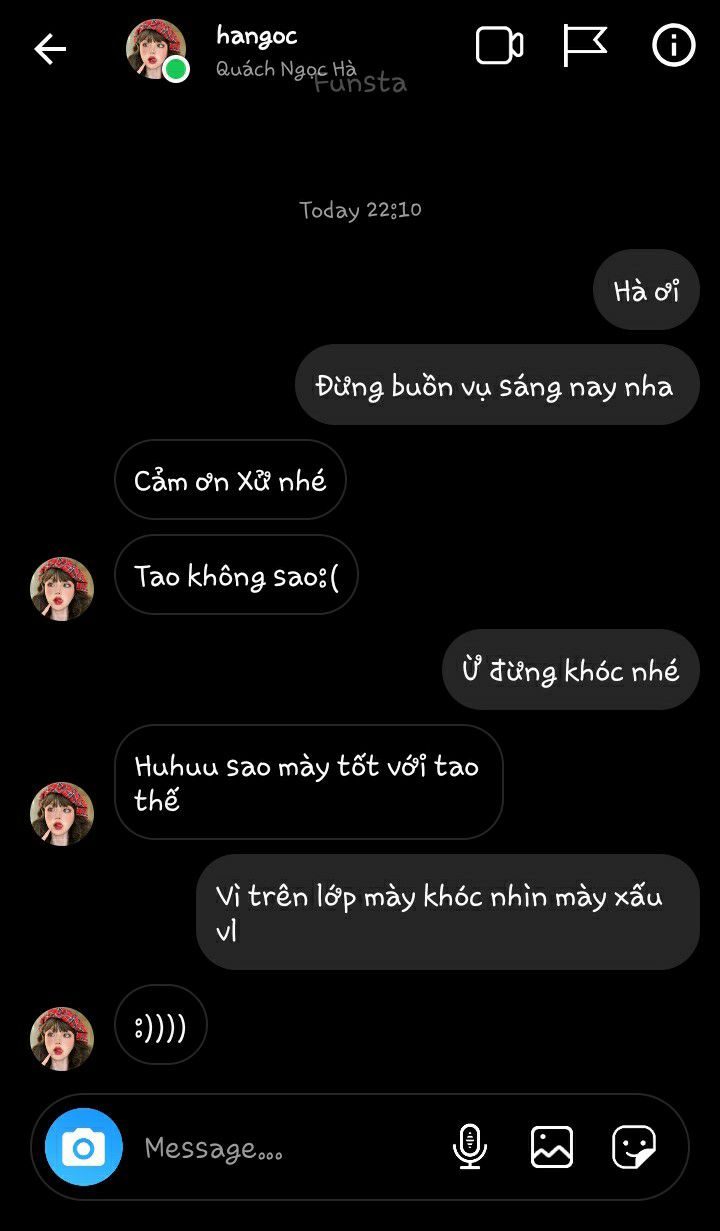Tap the flag icon in the header

pyautogui.click(x=585, y=46)
